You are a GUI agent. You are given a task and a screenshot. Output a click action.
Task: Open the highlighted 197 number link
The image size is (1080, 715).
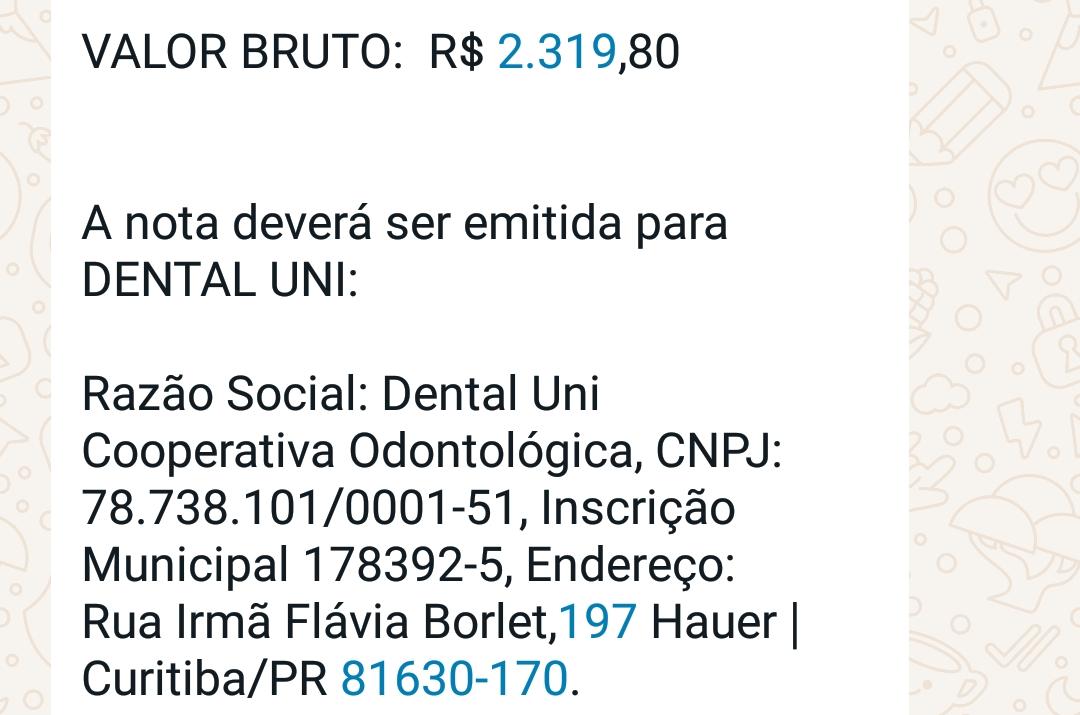point(597,622)
